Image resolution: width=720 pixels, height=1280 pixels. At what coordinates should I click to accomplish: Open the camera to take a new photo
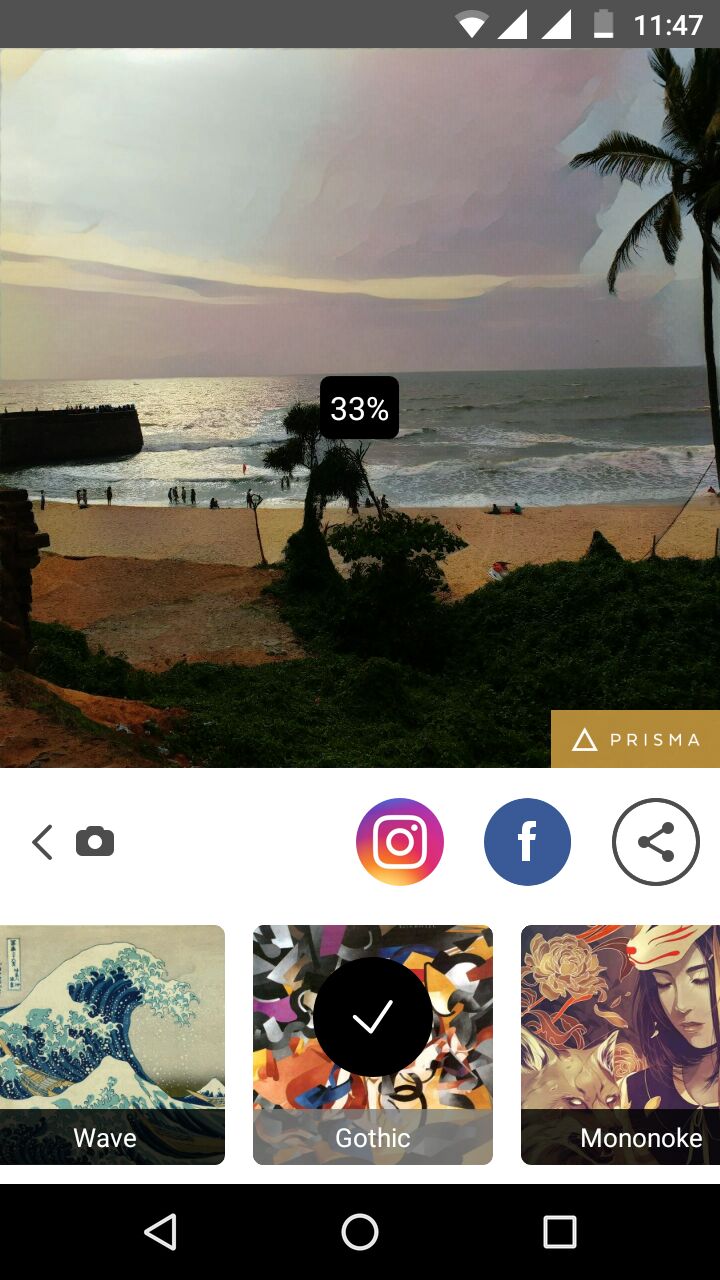95,842
